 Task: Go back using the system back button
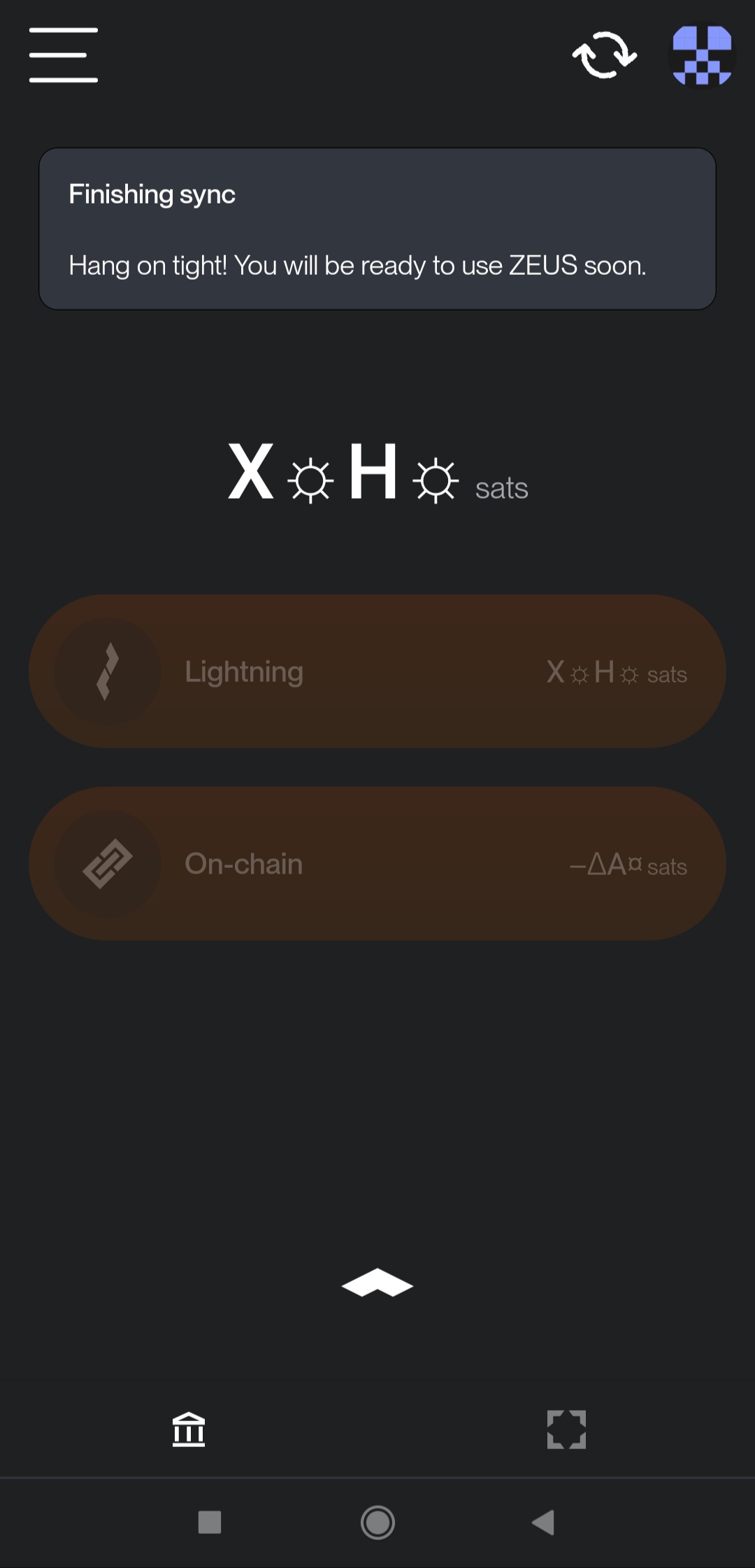543,1523
